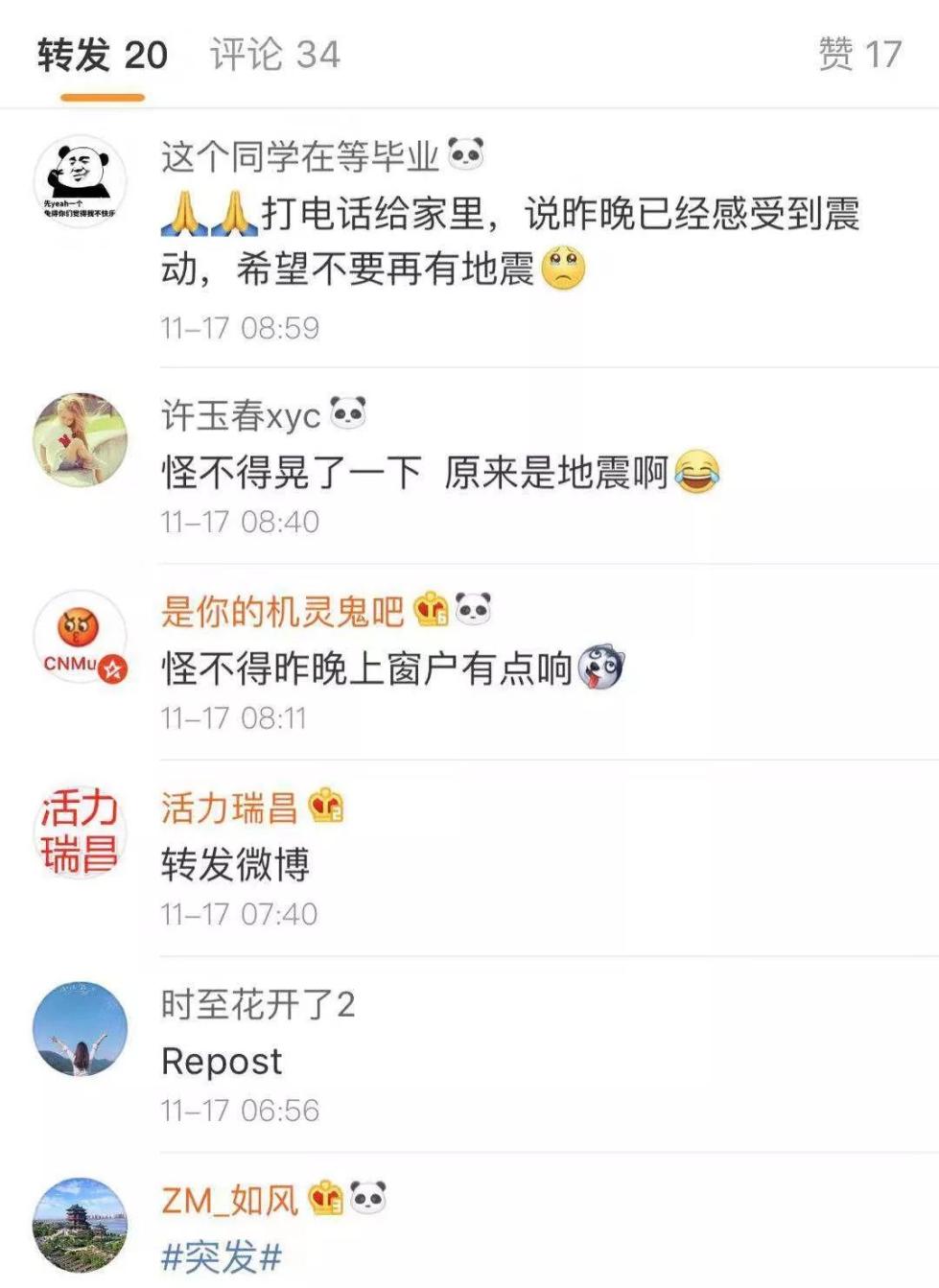Open the 赞 17 likes tab
Image resolution: width=939 pixels, height=1288 pixels.
(x=859, y=55)
